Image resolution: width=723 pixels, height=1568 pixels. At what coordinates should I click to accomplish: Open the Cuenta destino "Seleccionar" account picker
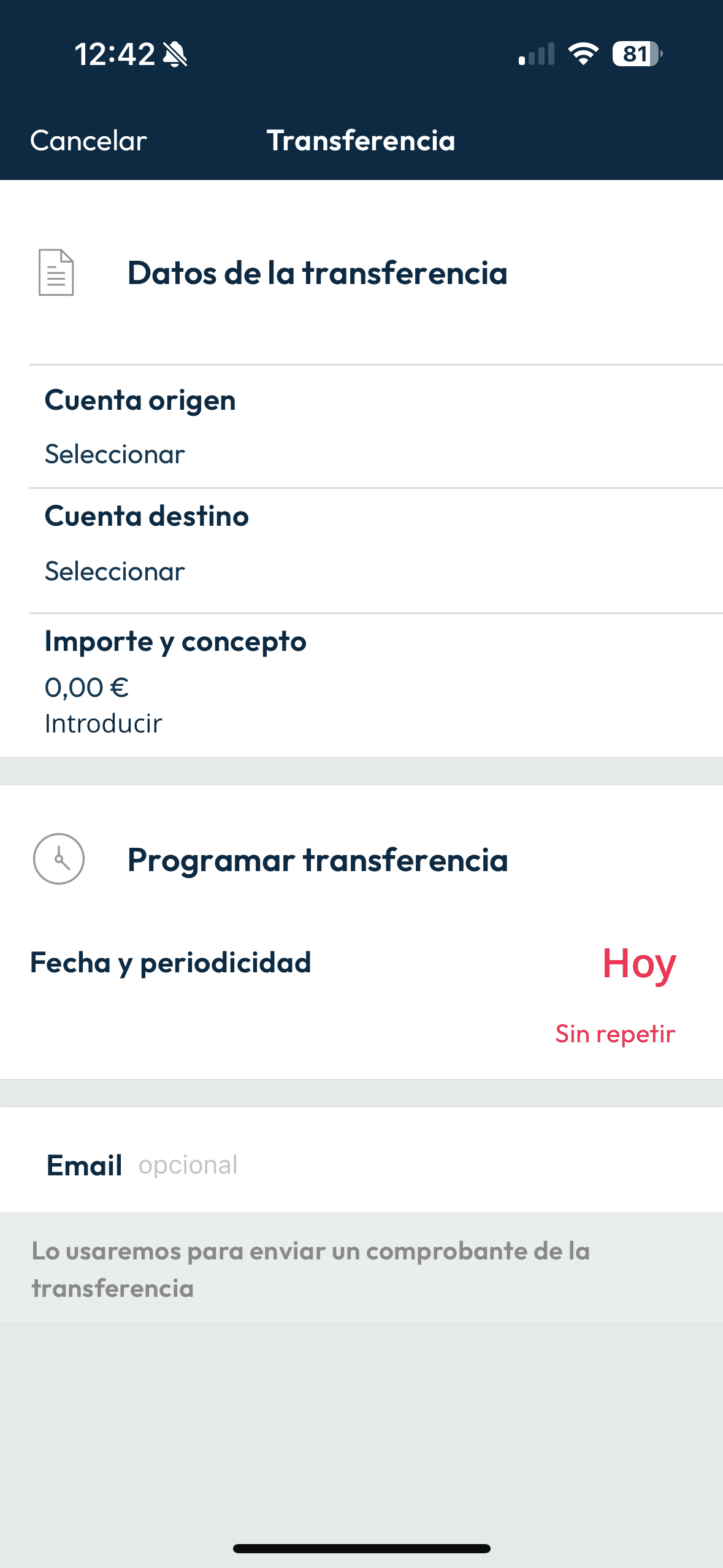pos(115,571)
